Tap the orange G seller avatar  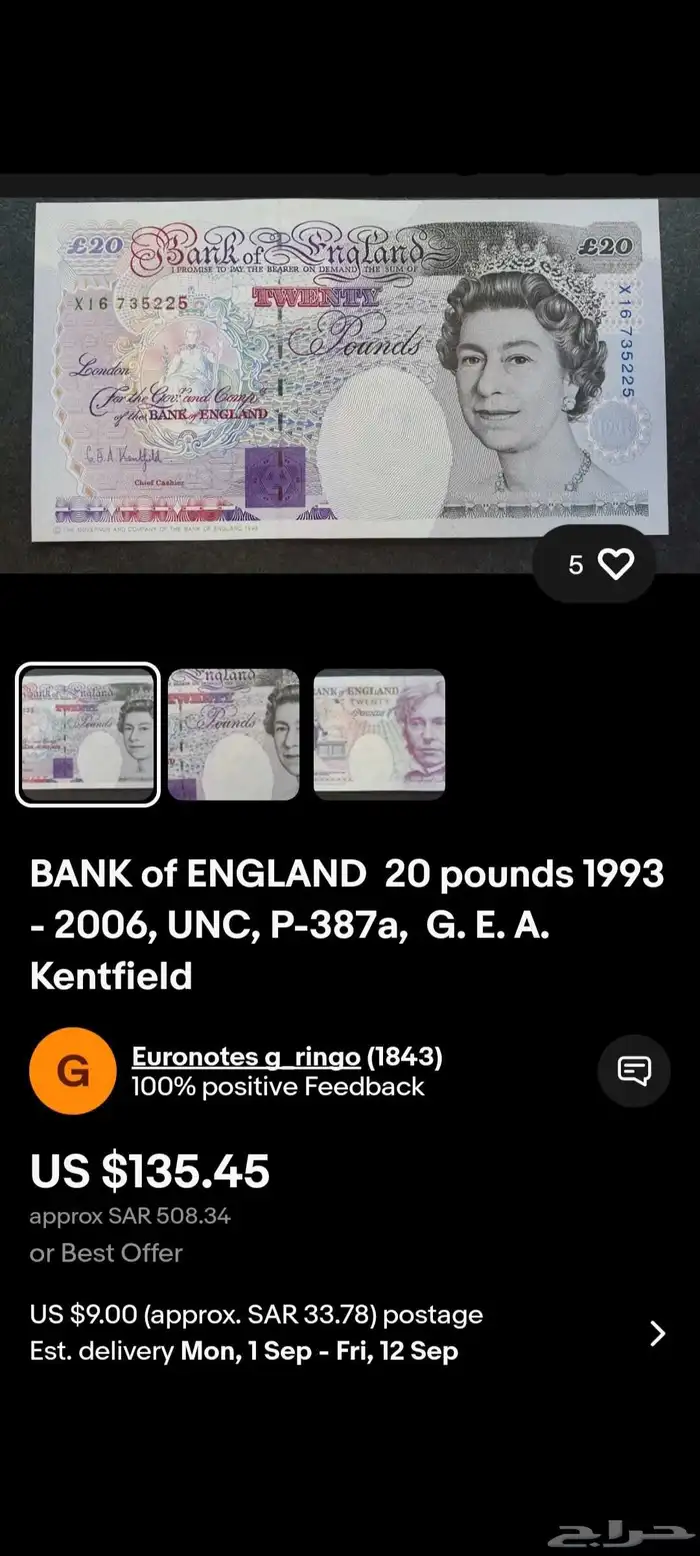click(73, 1071)
